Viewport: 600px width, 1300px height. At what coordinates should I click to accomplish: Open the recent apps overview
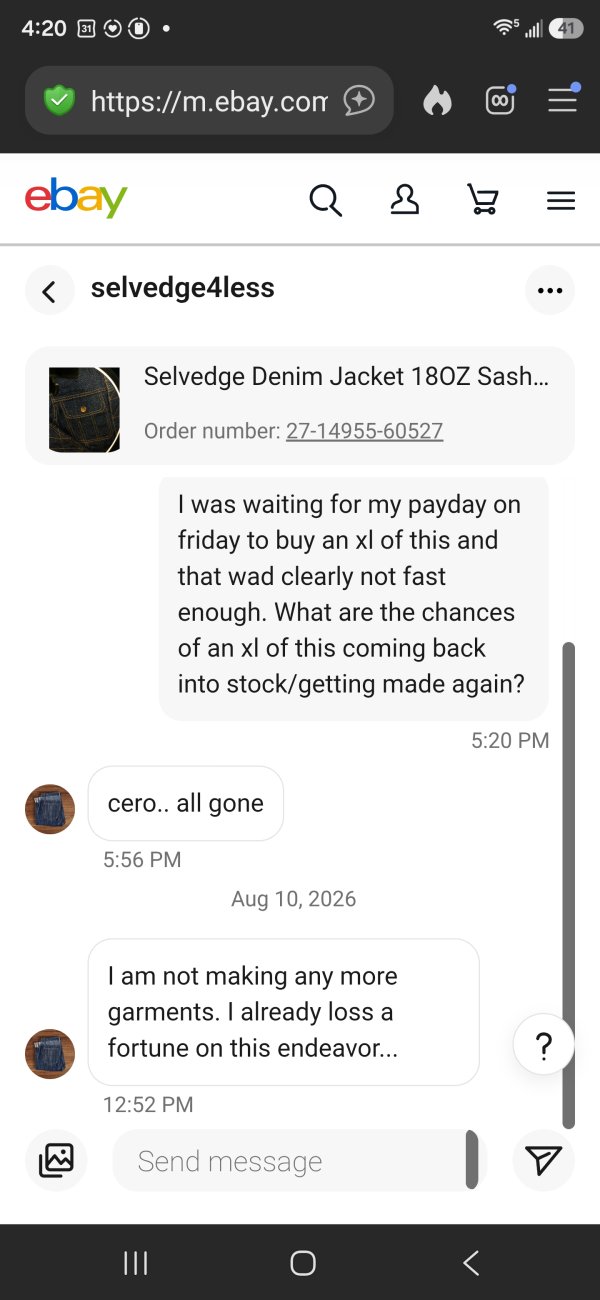point(135,1263)
